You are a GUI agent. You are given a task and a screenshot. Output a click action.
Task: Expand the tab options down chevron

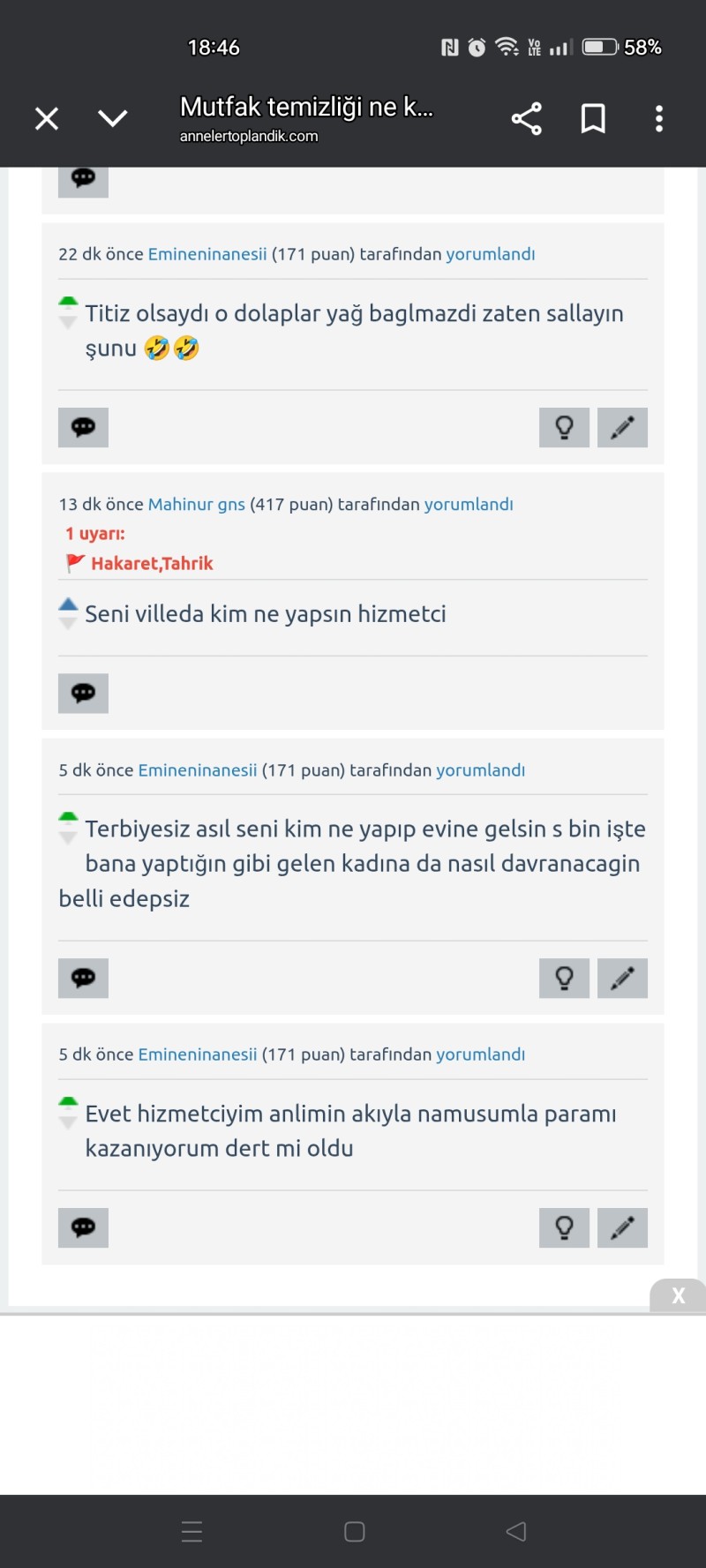[113, 118]
